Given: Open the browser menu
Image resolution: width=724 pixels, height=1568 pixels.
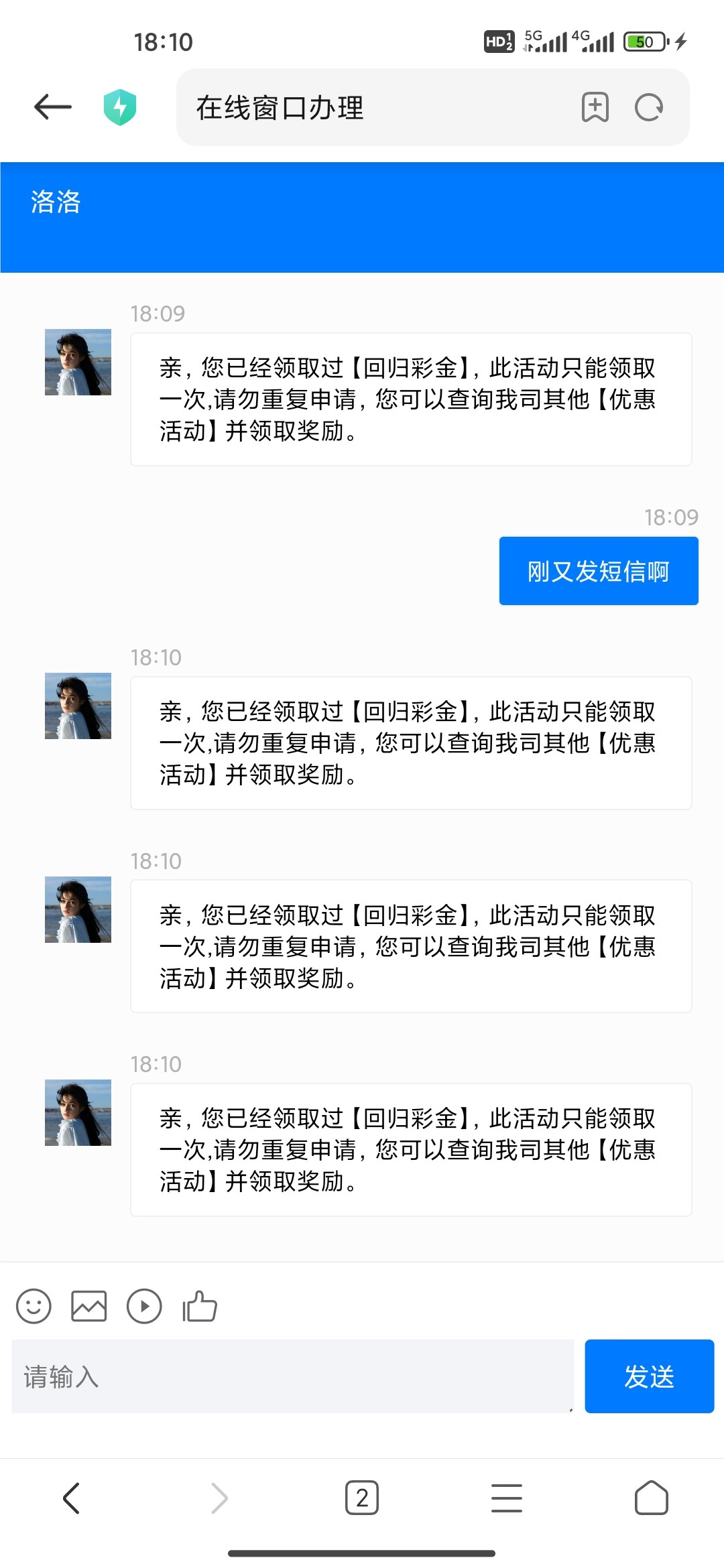Looking at the screenshot, I should (507, 1498).
